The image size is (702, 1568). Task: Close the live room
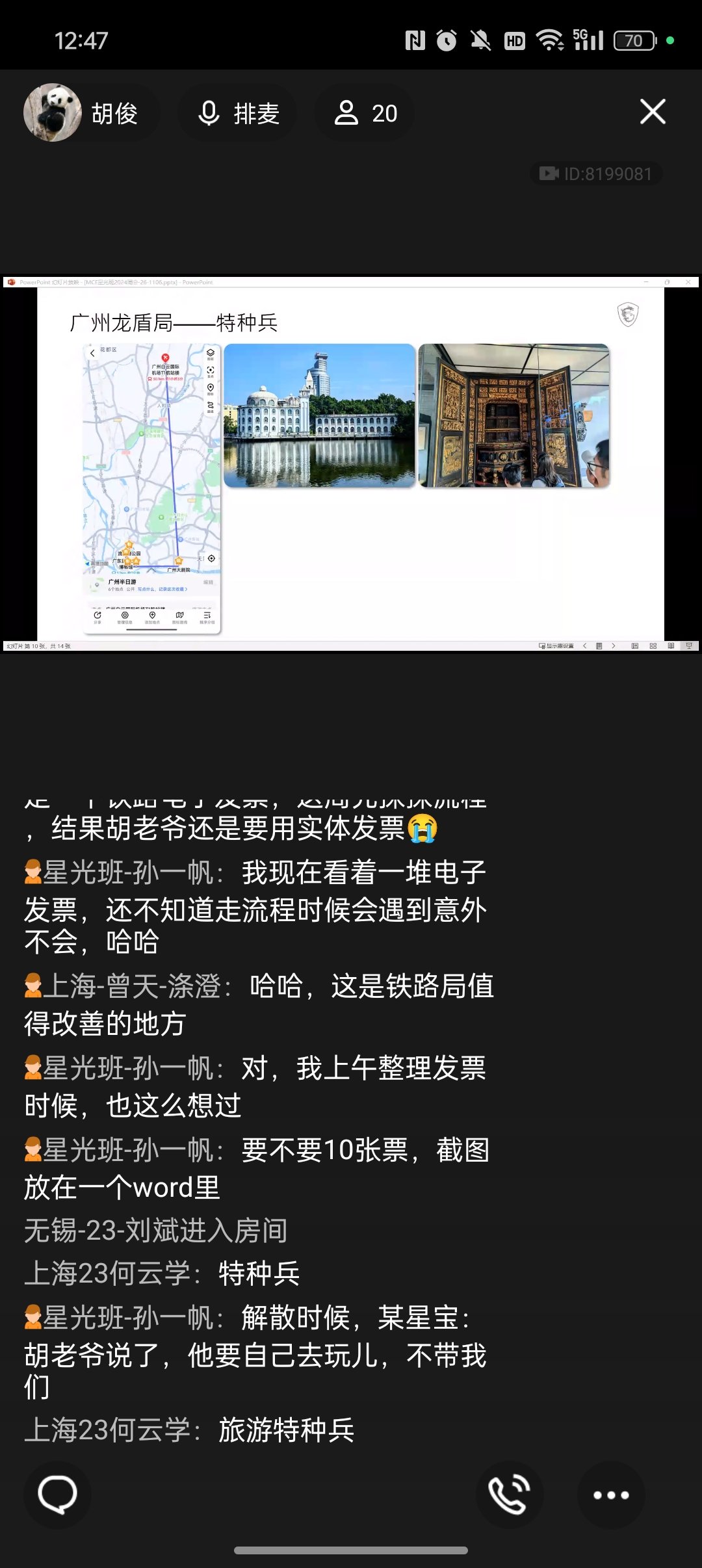[x=653, y=112]
